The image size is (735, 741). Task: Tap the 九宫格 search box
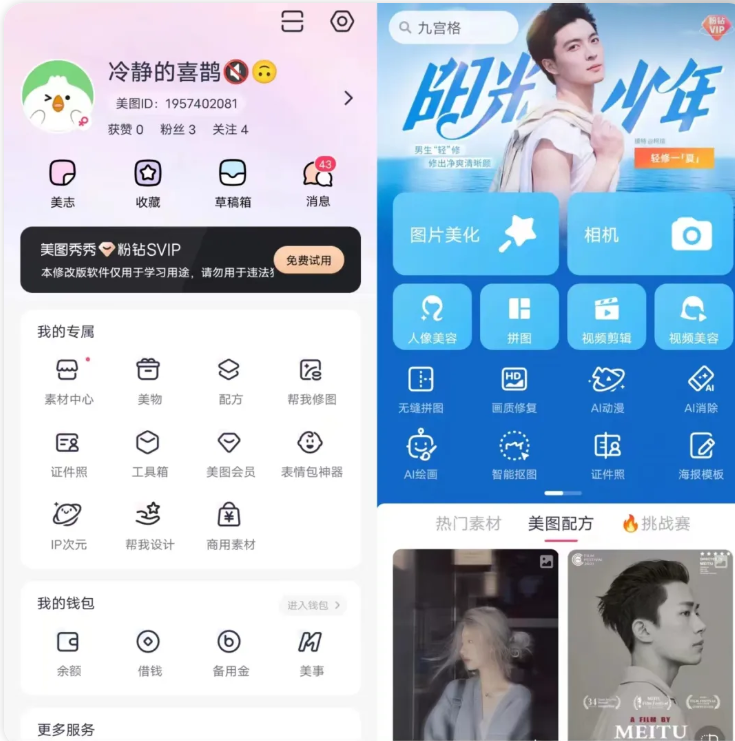(x=453, y=28)
